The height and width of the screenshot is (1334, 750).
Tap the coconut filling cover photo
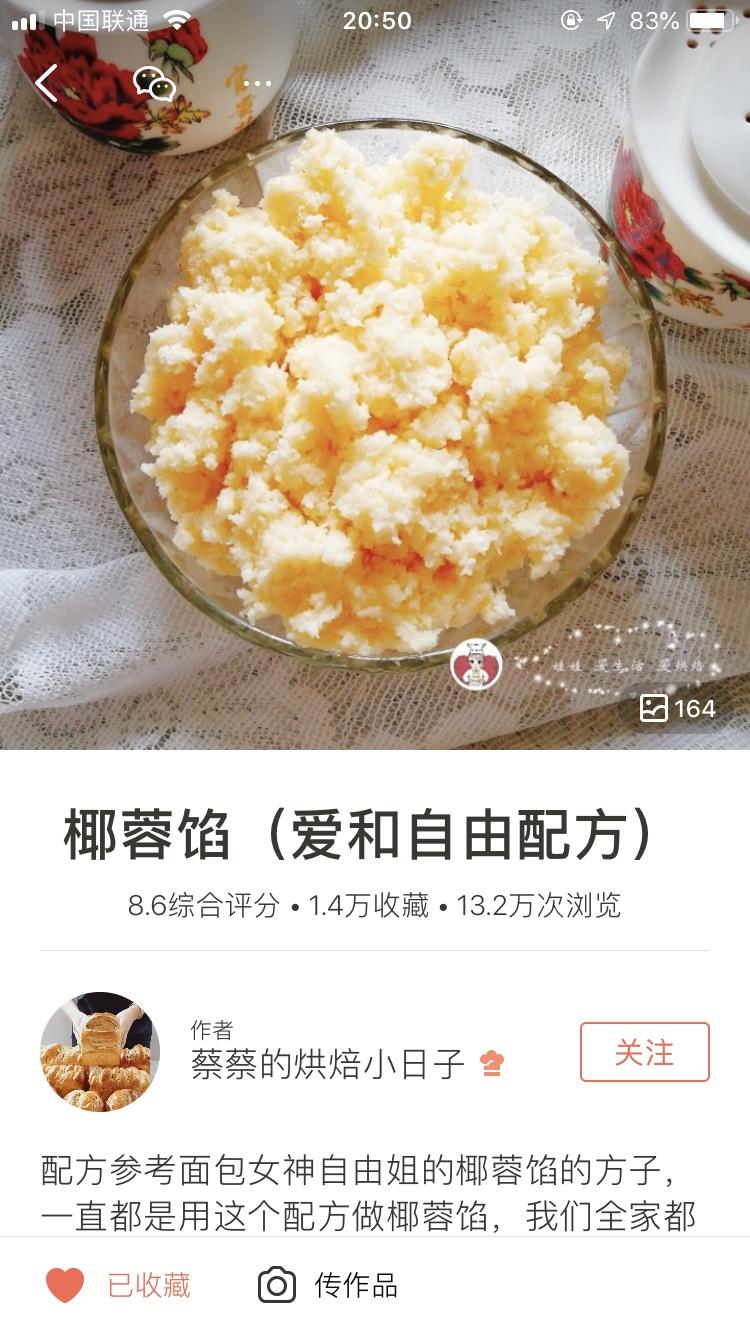(375, 400)
